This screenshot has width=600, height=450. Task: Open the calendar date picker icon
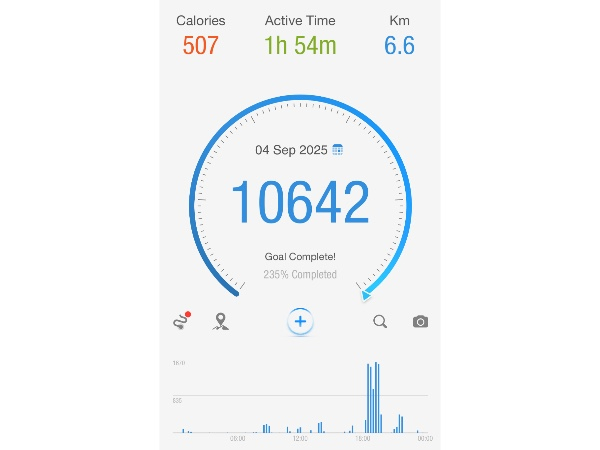point(338,150)
